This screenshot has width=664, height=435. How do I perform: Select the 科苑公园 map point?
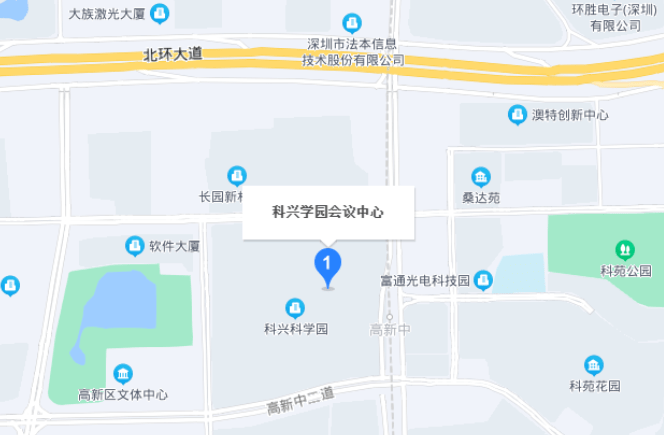[625, 248]
